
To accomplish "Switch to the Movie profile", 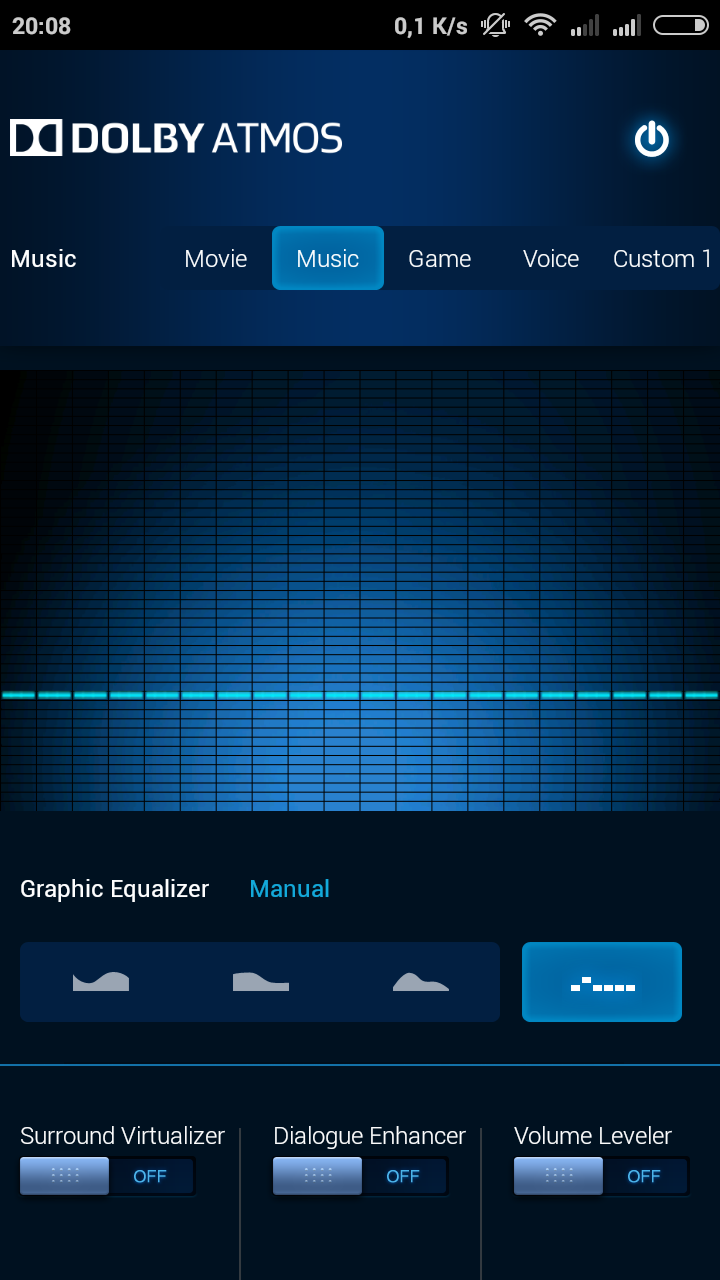I will pos(216,259).
